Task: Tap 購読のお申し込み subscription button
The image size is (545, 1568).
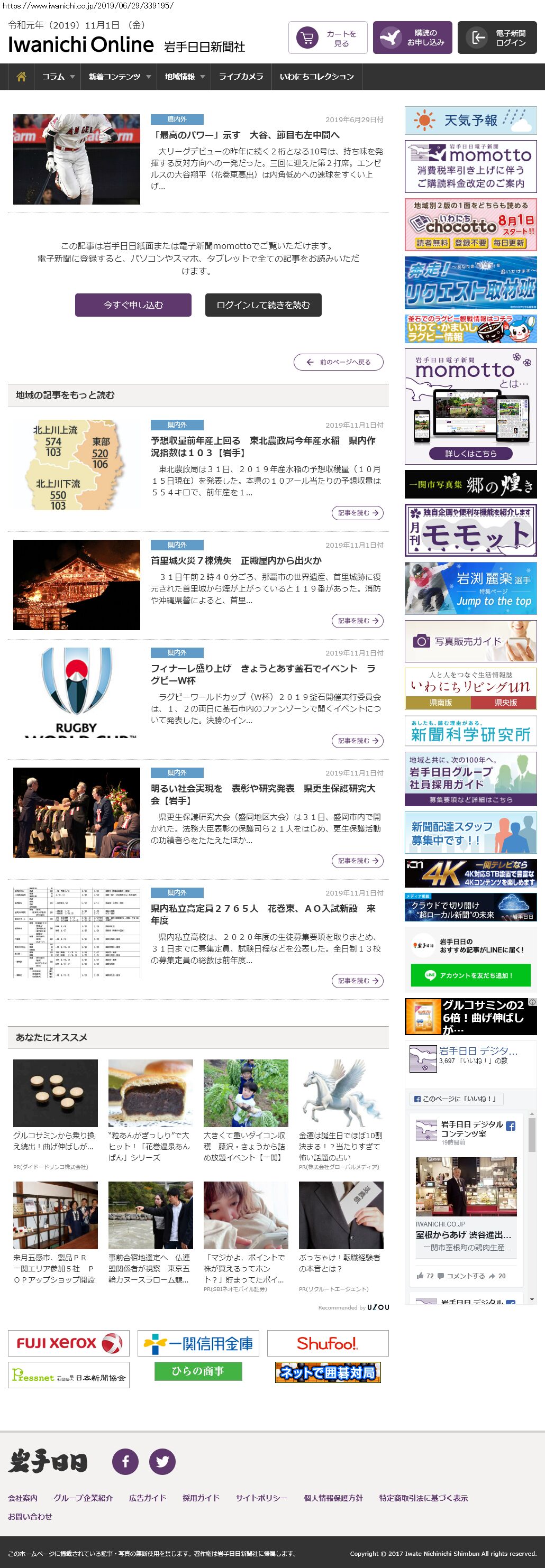Action: click(x=412, y=39)
